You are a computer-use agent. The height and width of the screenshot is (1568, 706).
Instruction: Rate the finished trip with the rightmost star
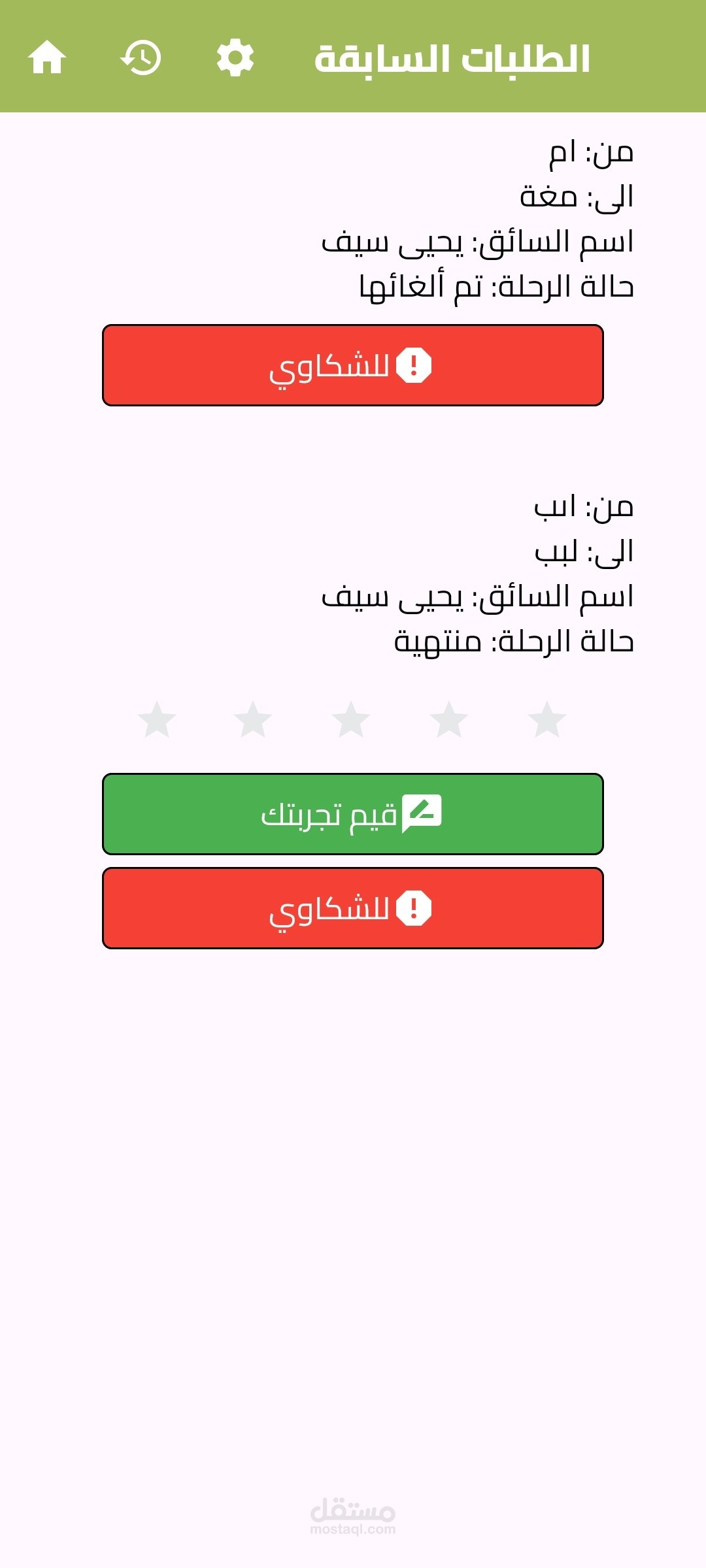(547, 719)
